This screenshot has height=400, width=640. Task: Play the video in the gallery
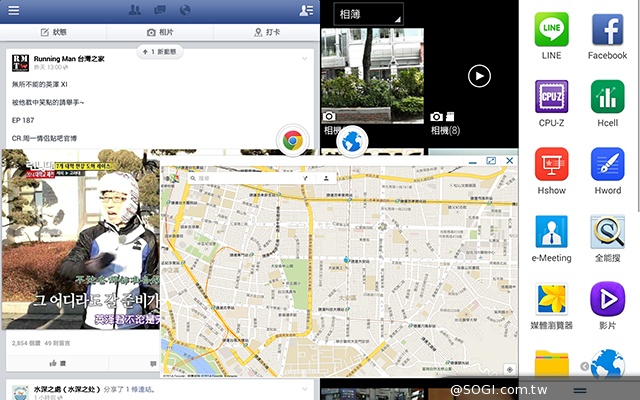click(480, 76)
